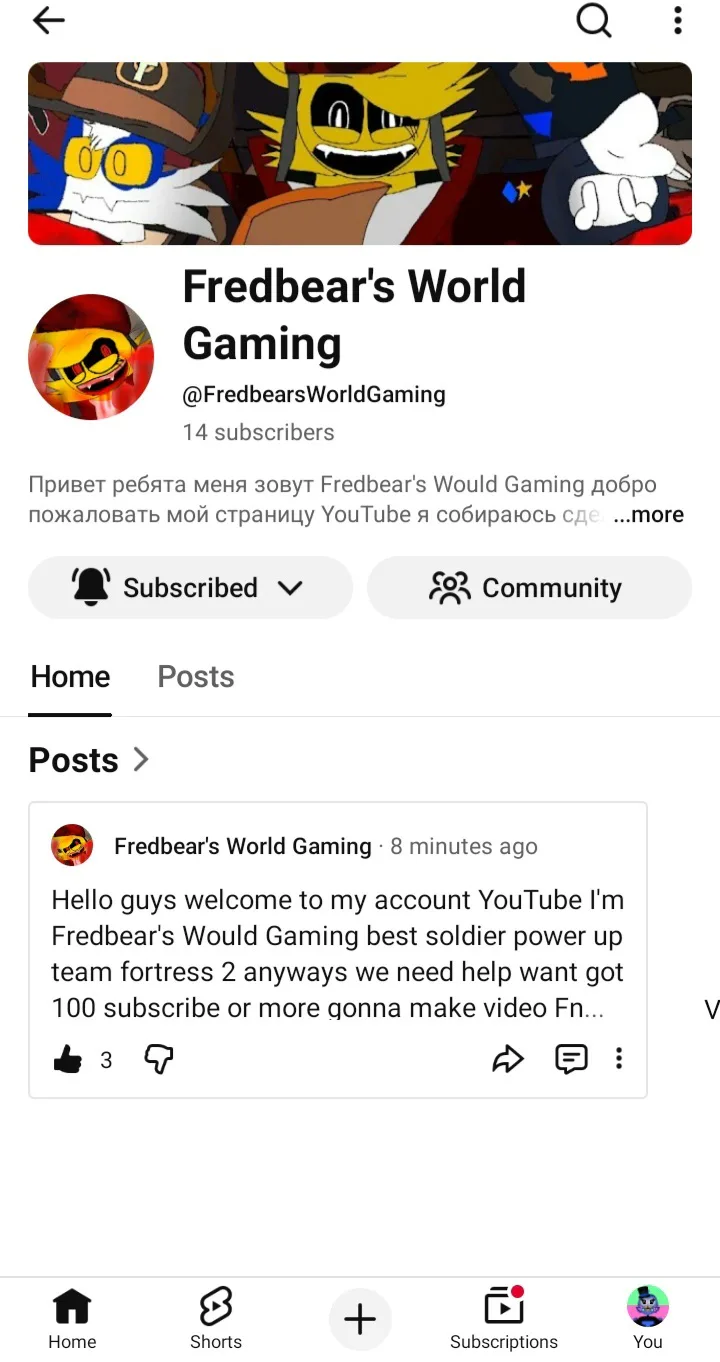Image resolution: width=720 pixels, height=1362 pixels.
Task: Open the Community button
Action: (529, 588)
